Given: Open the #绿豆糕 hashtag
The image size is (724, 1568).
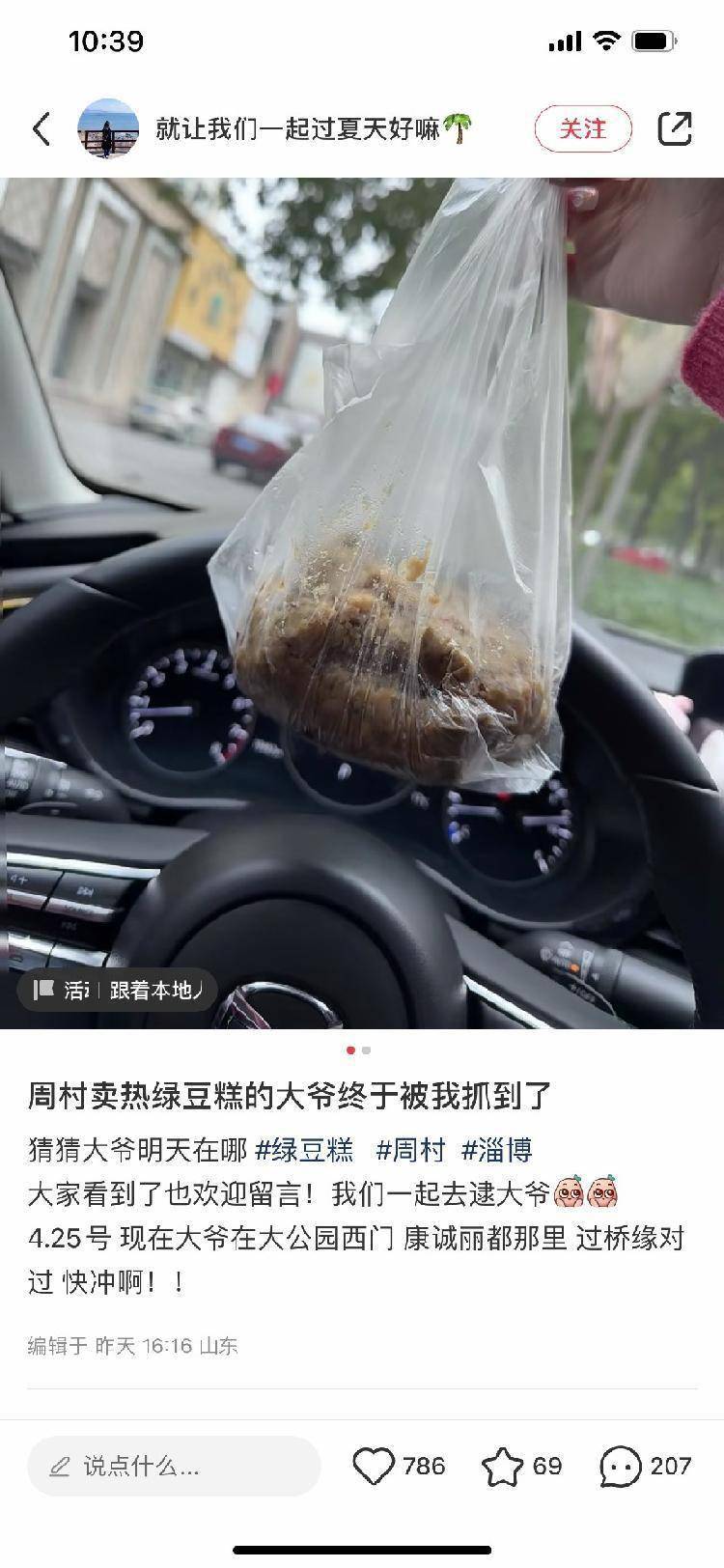Looking at the screenshot, I should [x=304, y=1150].
